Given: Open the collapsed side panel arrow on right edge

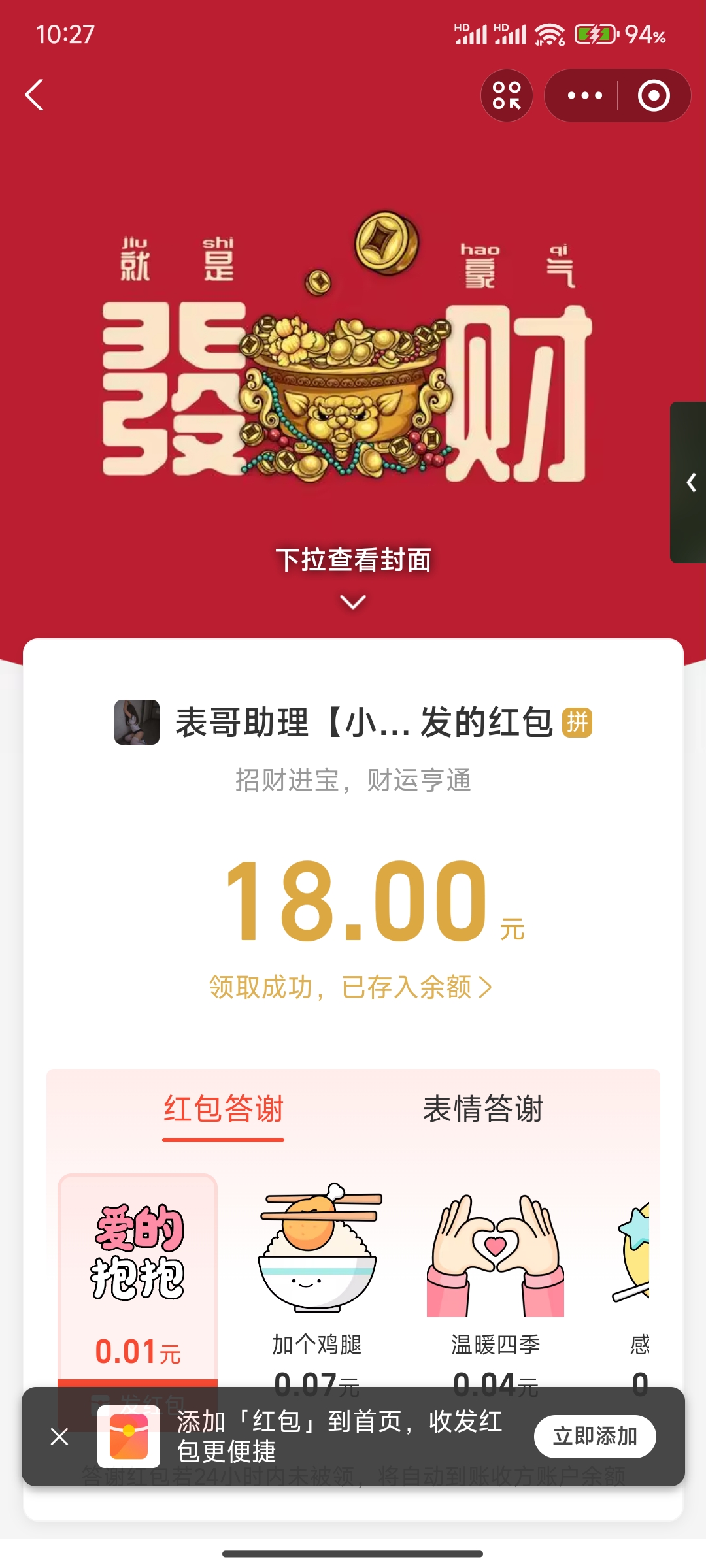Looking at the screenshot, I should coord(690,483).
